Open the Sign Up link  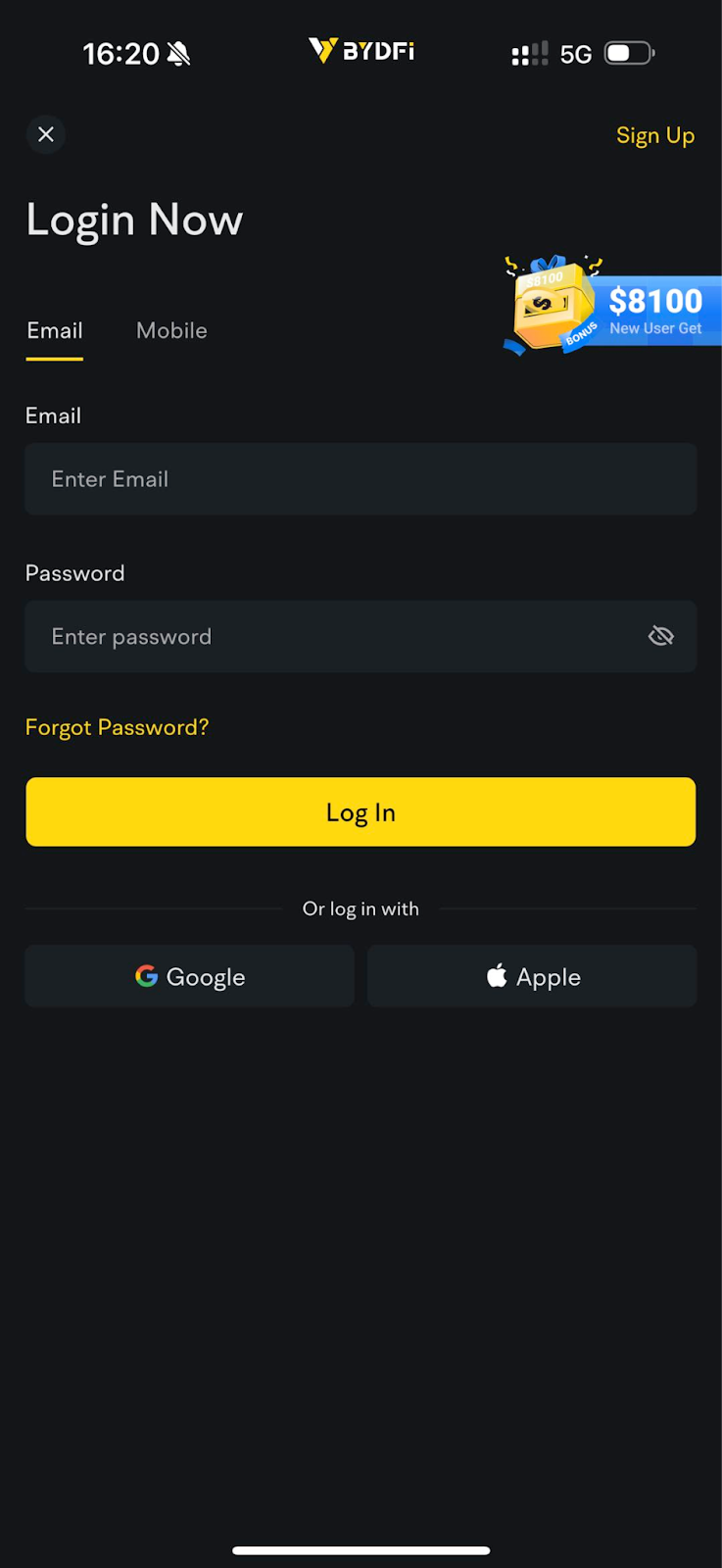tap(655, 135)
